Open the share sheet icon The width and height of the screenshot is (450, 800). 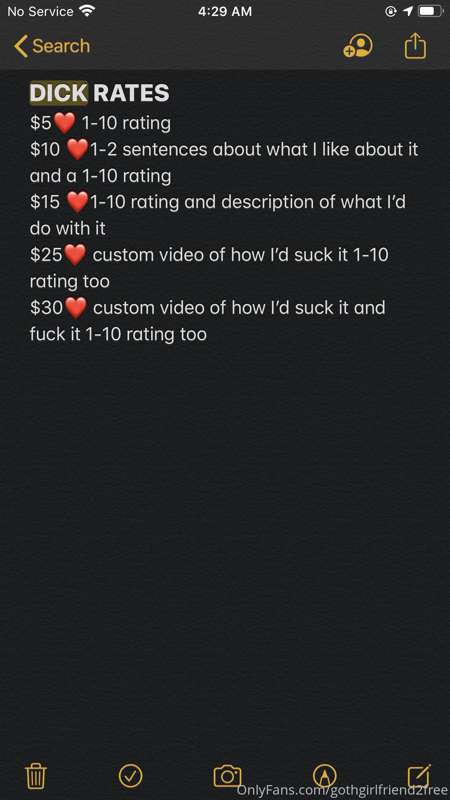(x=415, y=45)
